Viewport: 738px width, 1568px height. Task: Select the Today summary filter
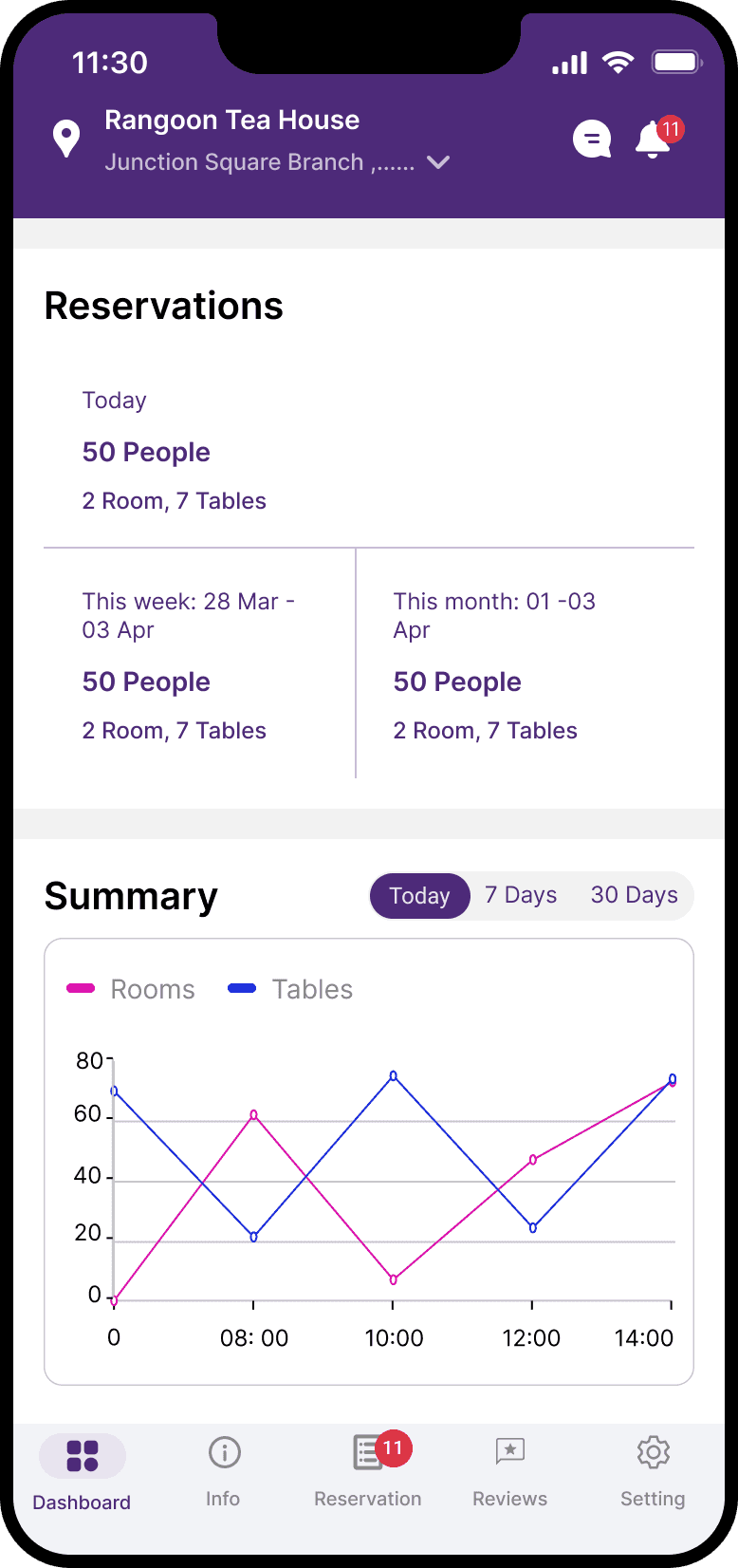coord(420,896)
